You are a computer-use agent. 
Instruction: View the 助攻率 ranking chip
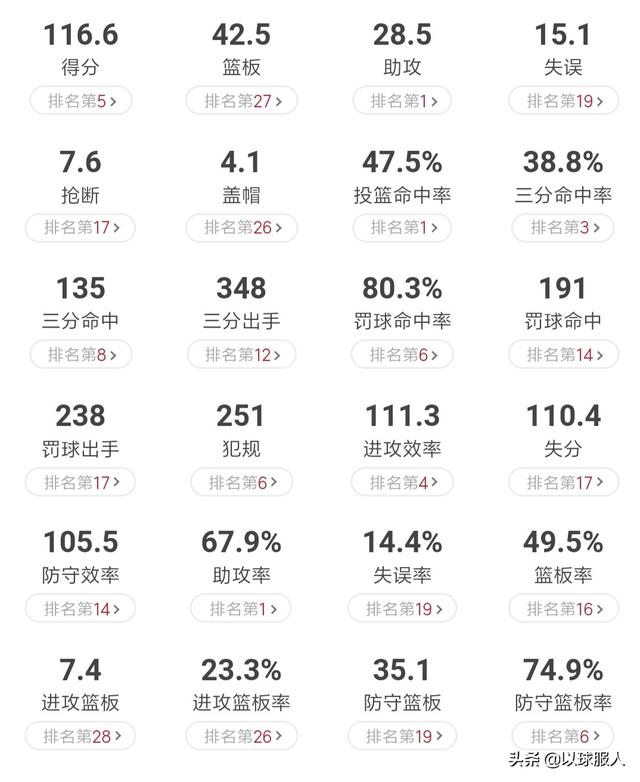[x=241, y=608]
